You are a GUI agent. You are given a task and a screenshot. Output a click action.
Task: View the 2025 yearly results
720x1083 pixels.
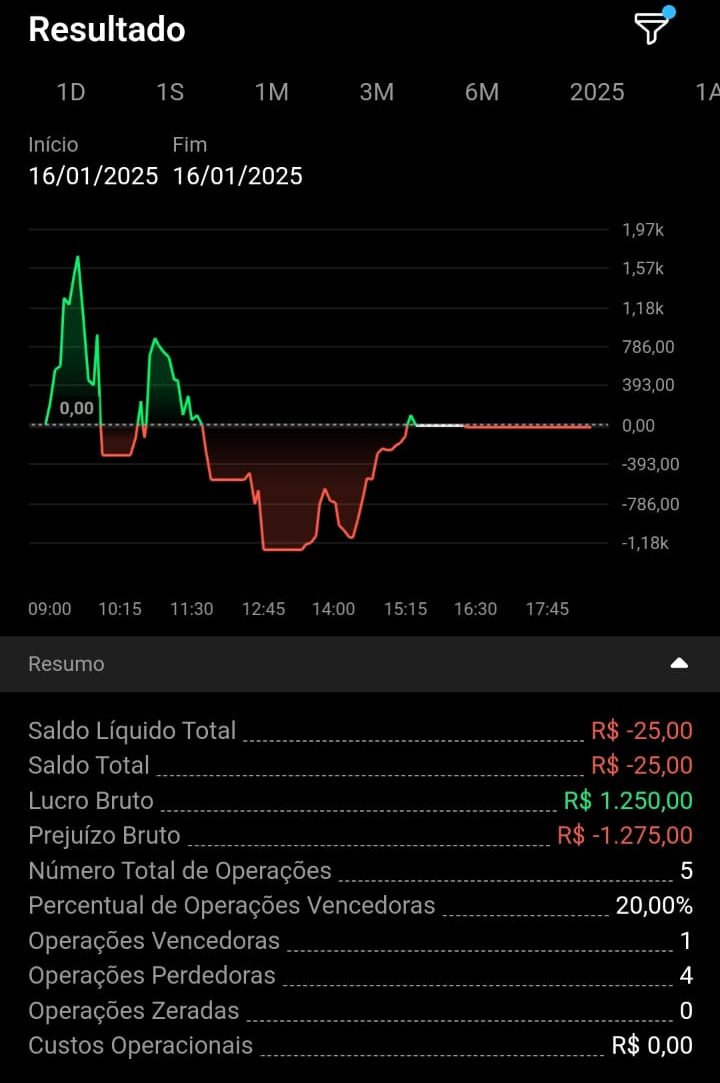coord(597,92)
